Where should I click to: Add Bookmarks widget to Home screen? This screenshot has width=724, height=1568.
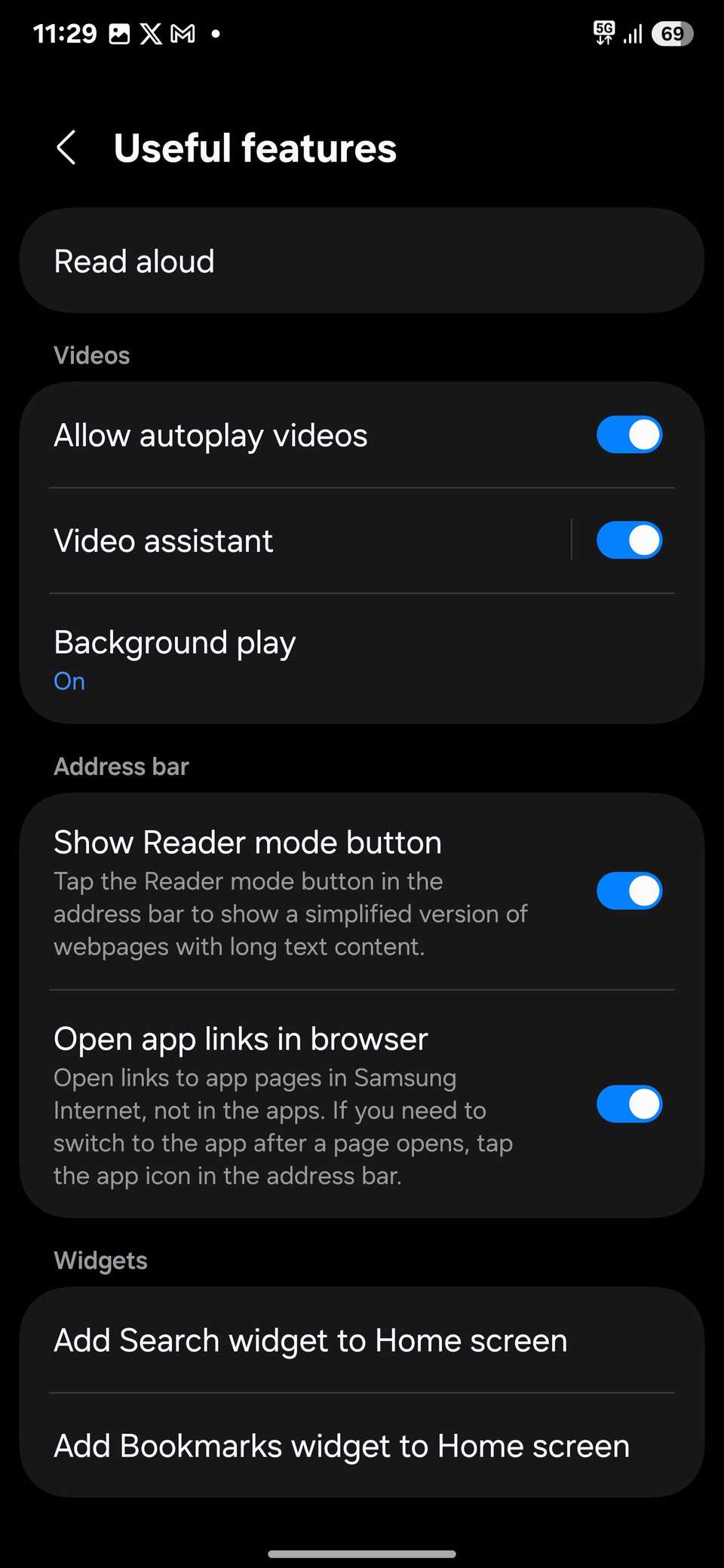tap(362, 1446)
